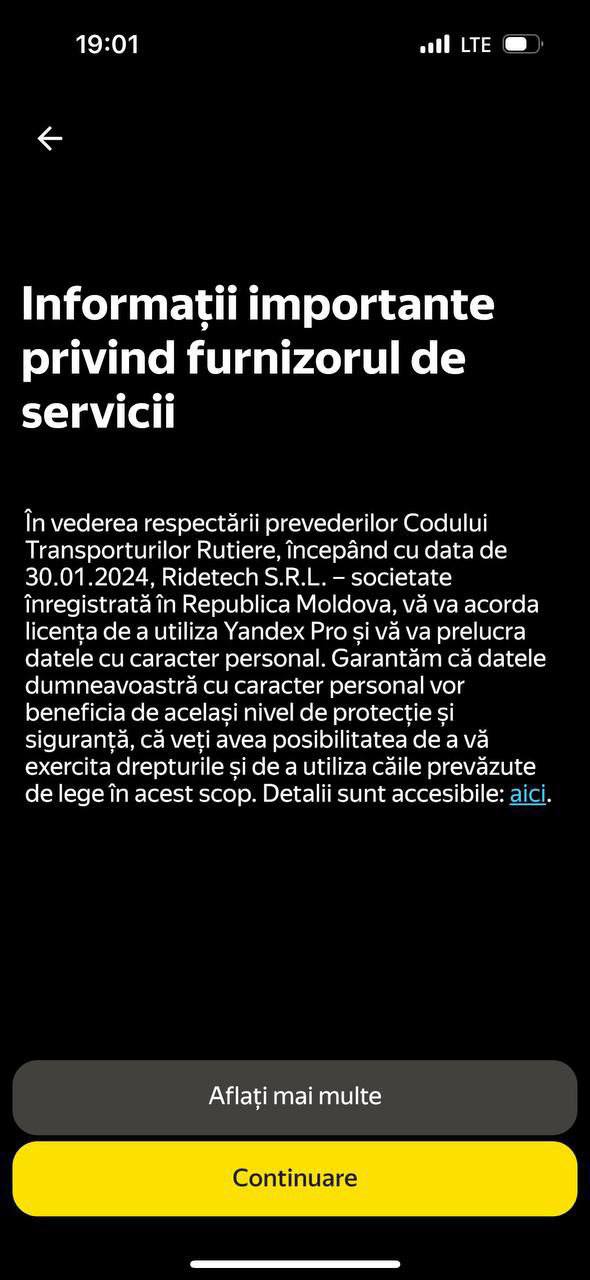
Task: Open the underlined "aici" link
Action: point(528,795)
